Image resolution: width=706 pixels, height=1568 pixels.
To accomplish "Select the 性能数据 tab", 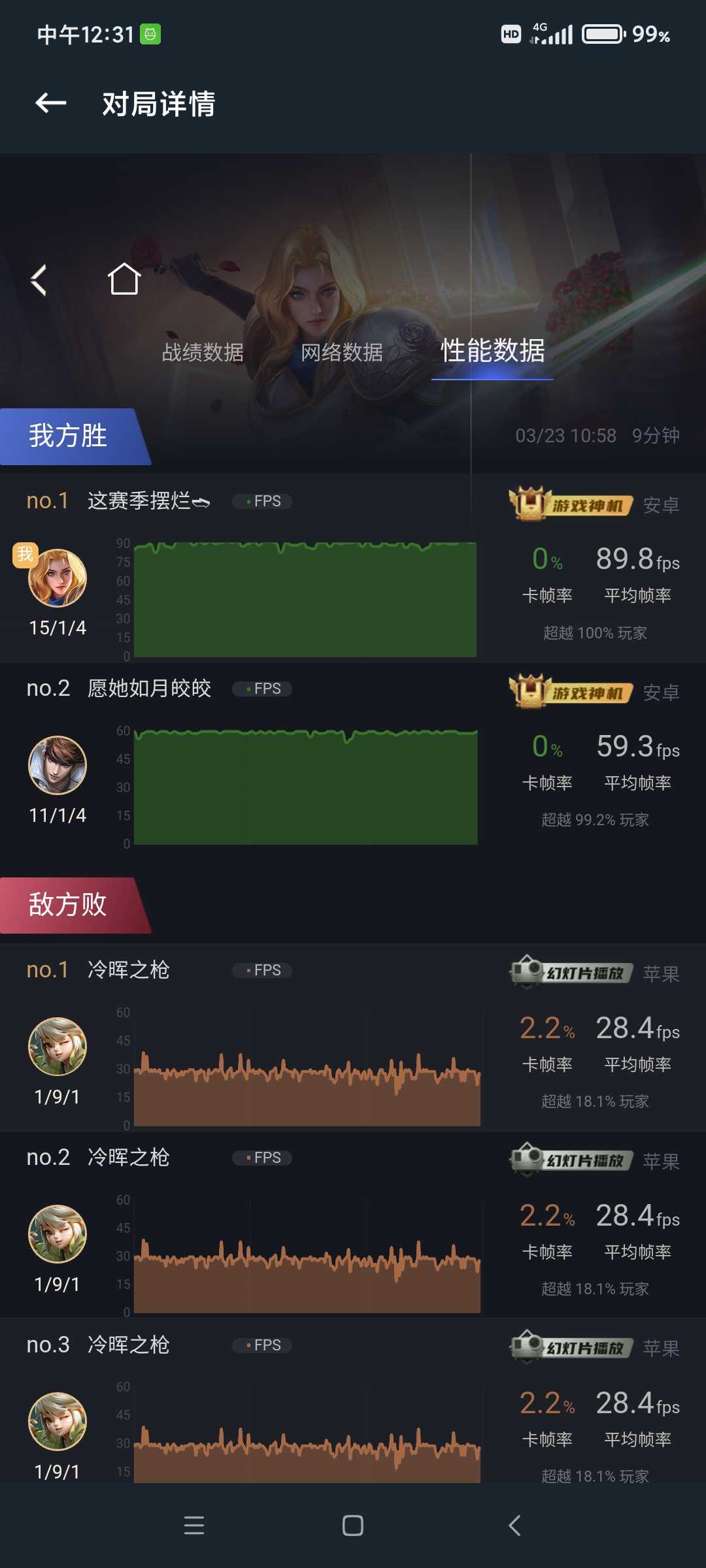I will point(493,351).
